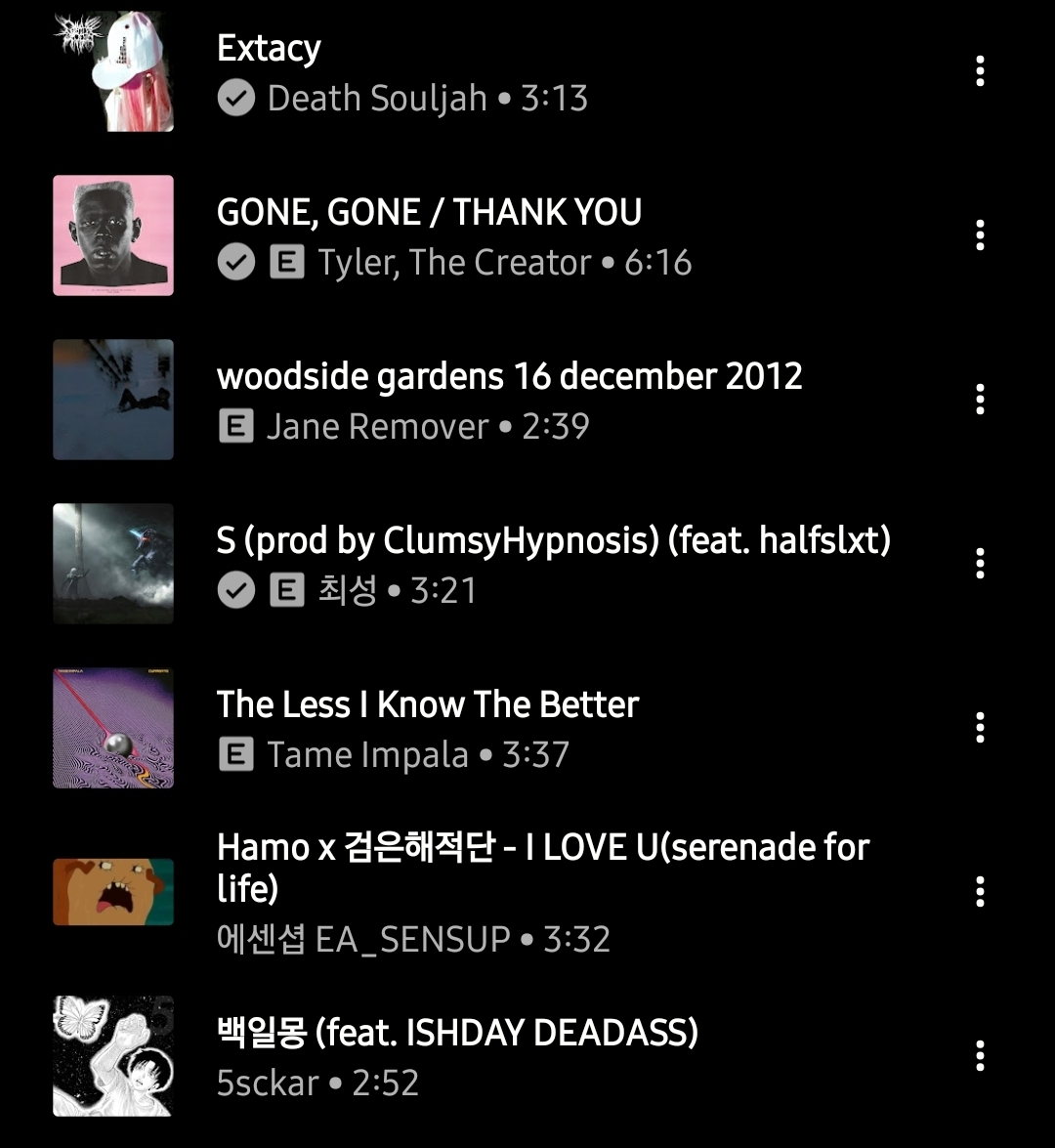1055x1148 pixels.
Task: Open the options menu for S (prod by ClumsyHypnosis)
Action: tap(980, 564)
